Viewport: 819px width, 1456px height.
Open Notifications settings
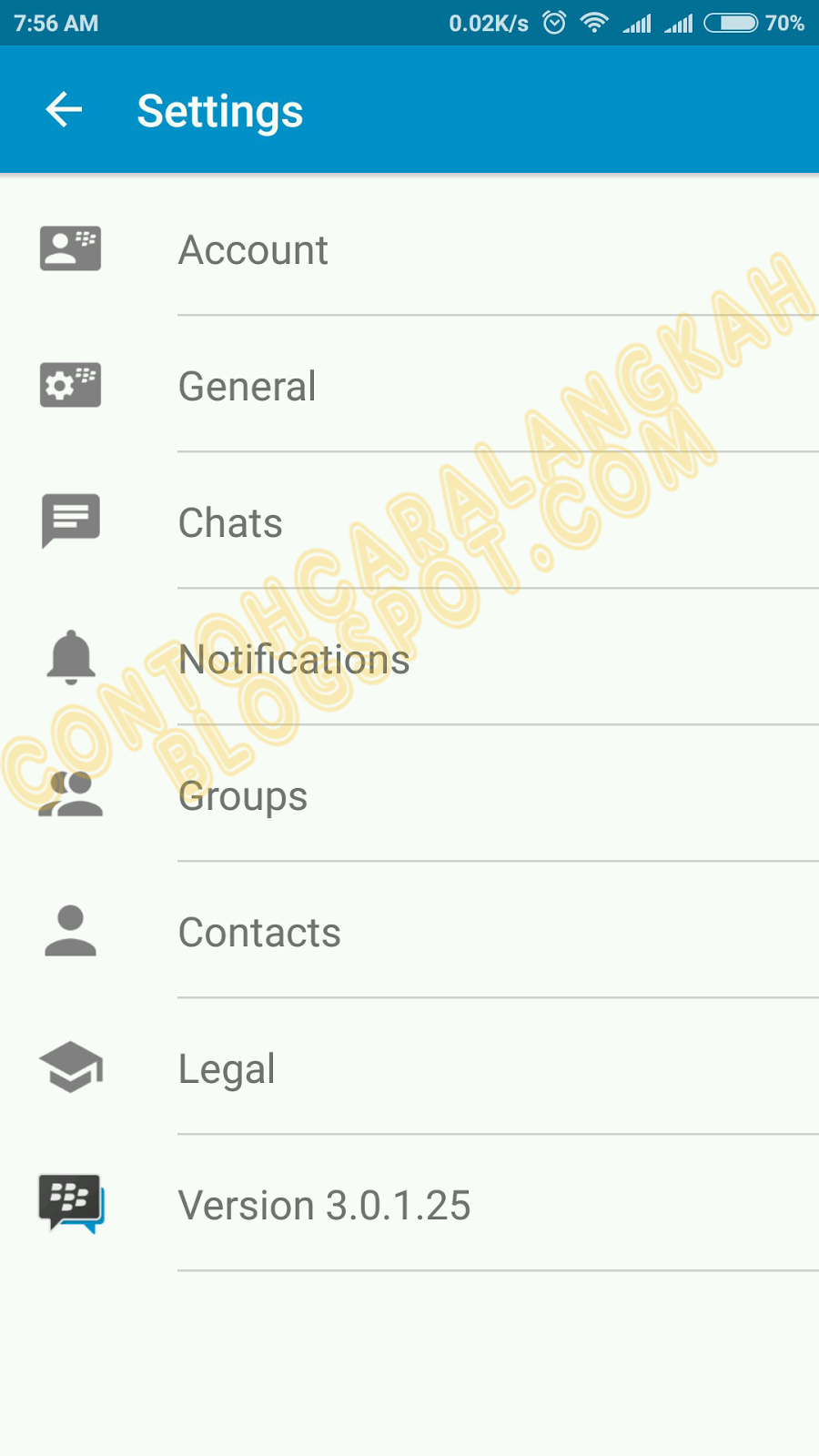click(409, 658)
